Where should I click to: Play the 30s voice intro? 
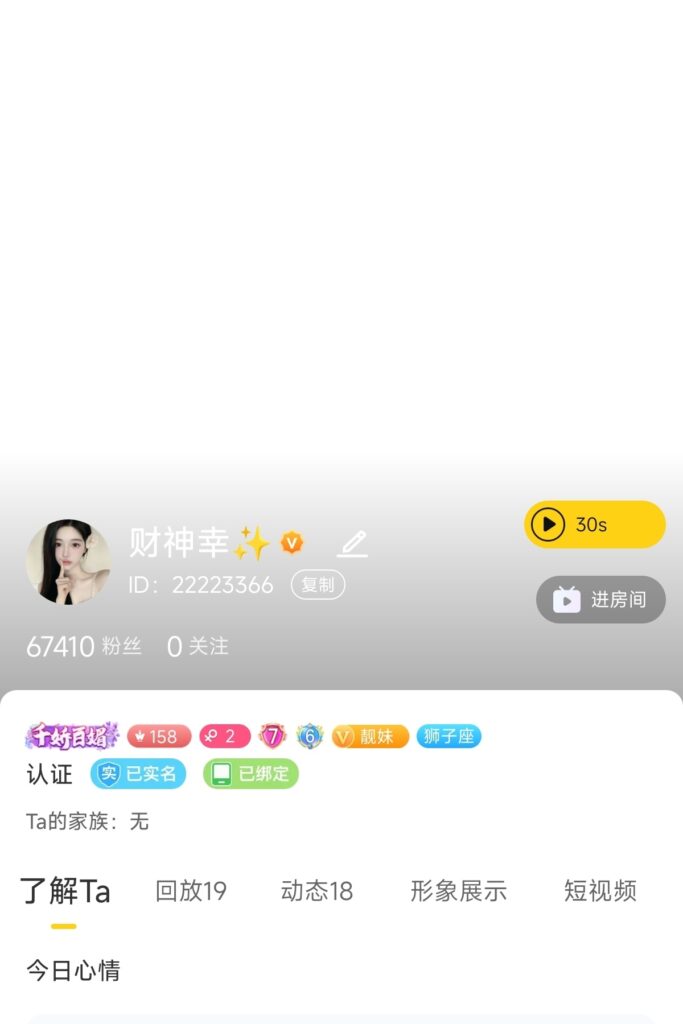tap(594, 524)
